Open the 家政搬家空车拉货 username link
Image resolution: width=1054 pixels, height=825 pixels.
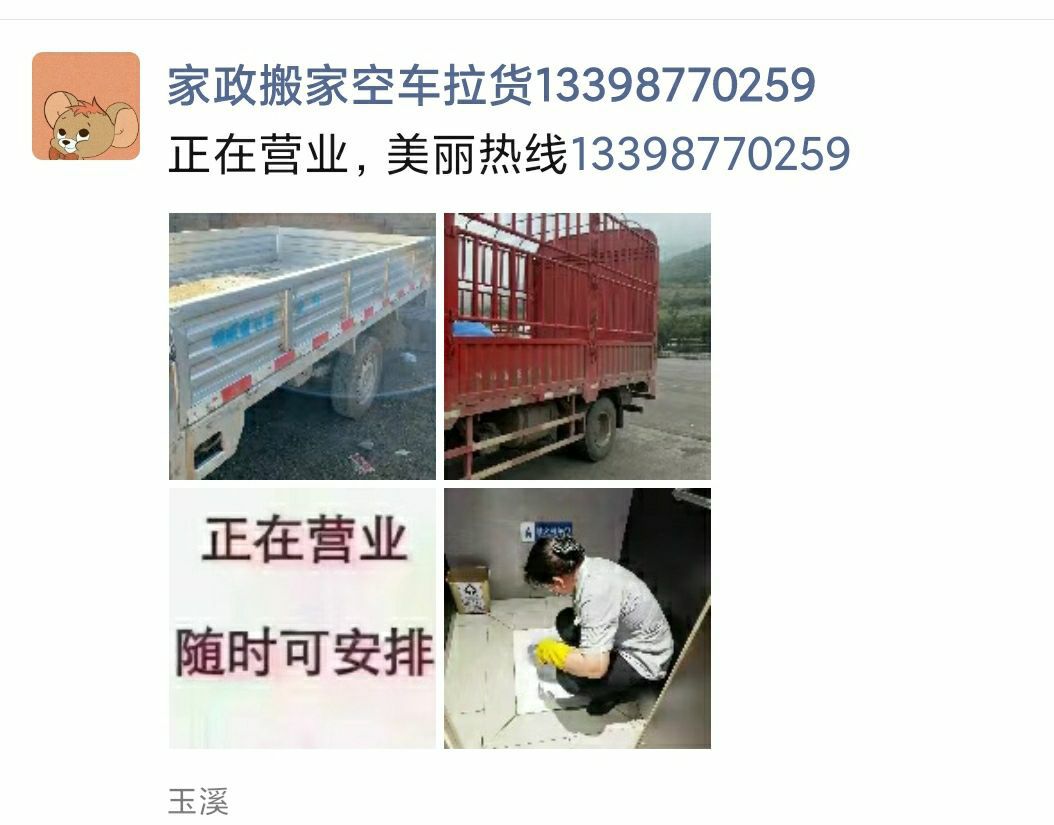(490, 86)
